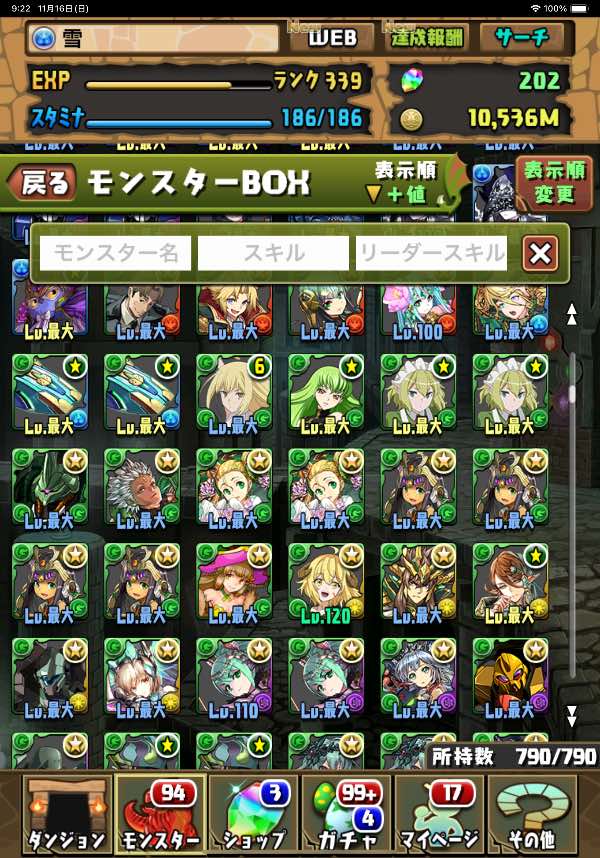Change sort order with 表示順変更
Viewport: 600px width, 858px height.
tap(553, 183)
